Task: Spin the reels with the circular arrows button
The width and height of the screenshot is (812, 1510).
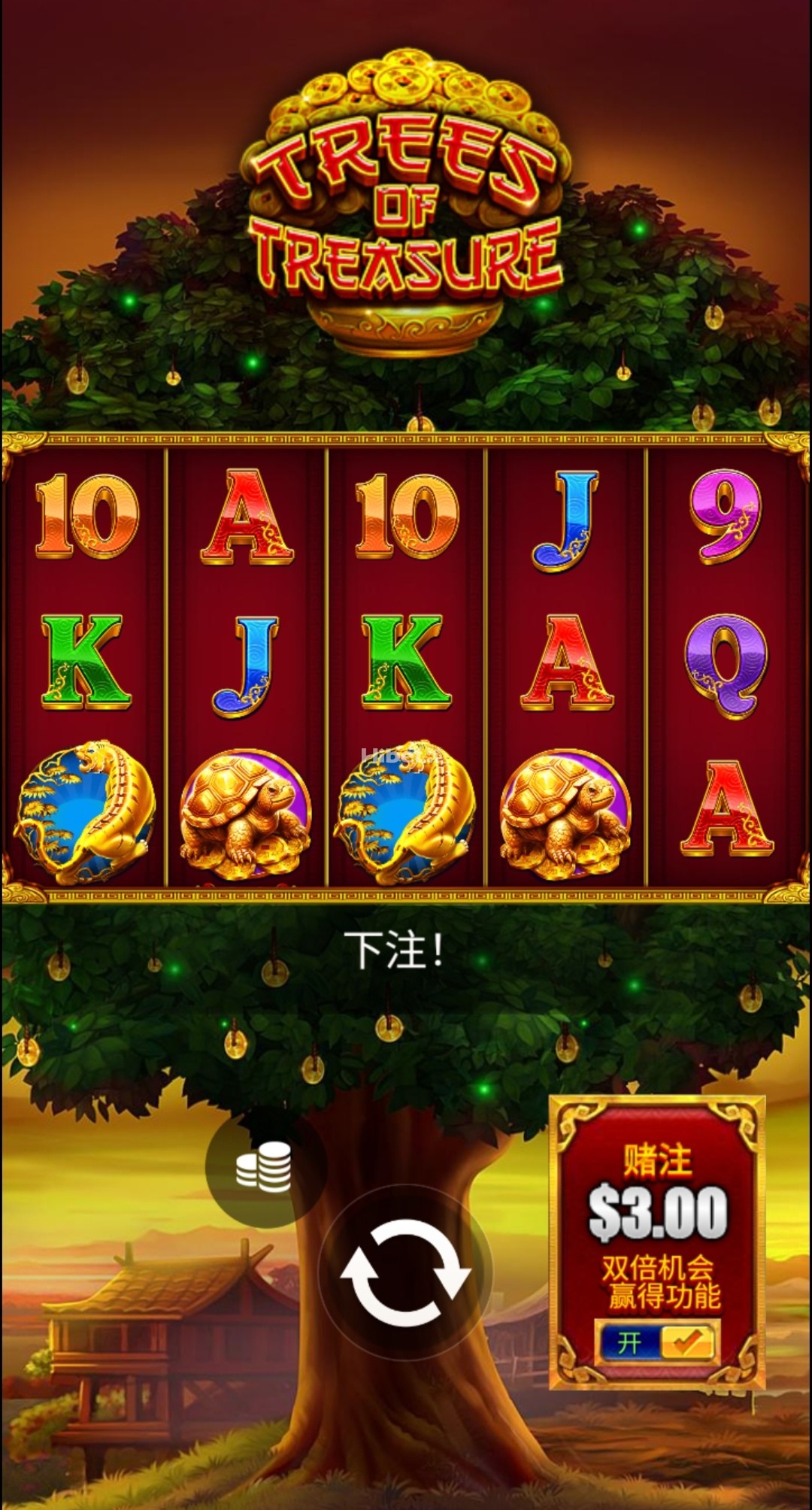Action: click(406, 1274)
